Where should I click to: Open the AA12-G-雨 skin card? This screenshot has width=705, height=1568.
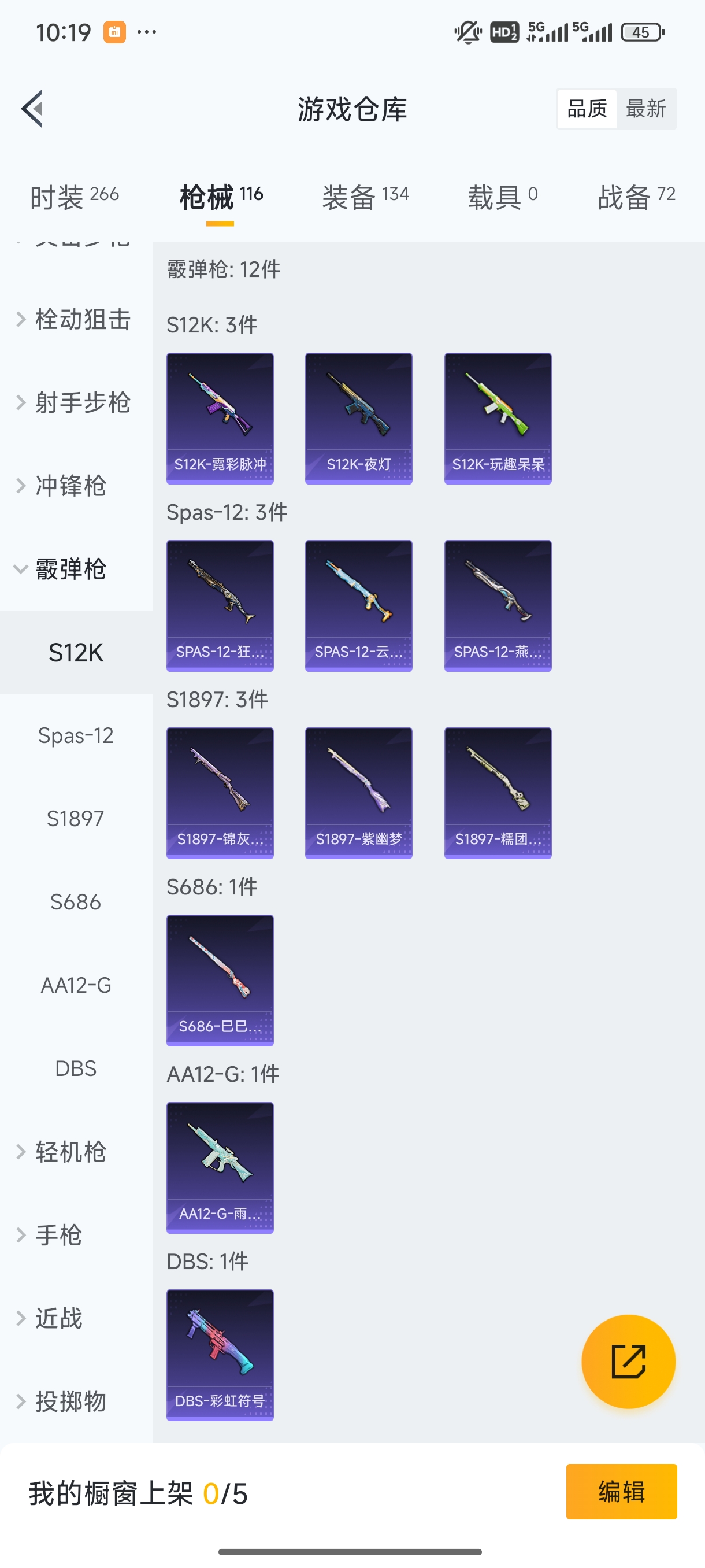[220, 1167]
